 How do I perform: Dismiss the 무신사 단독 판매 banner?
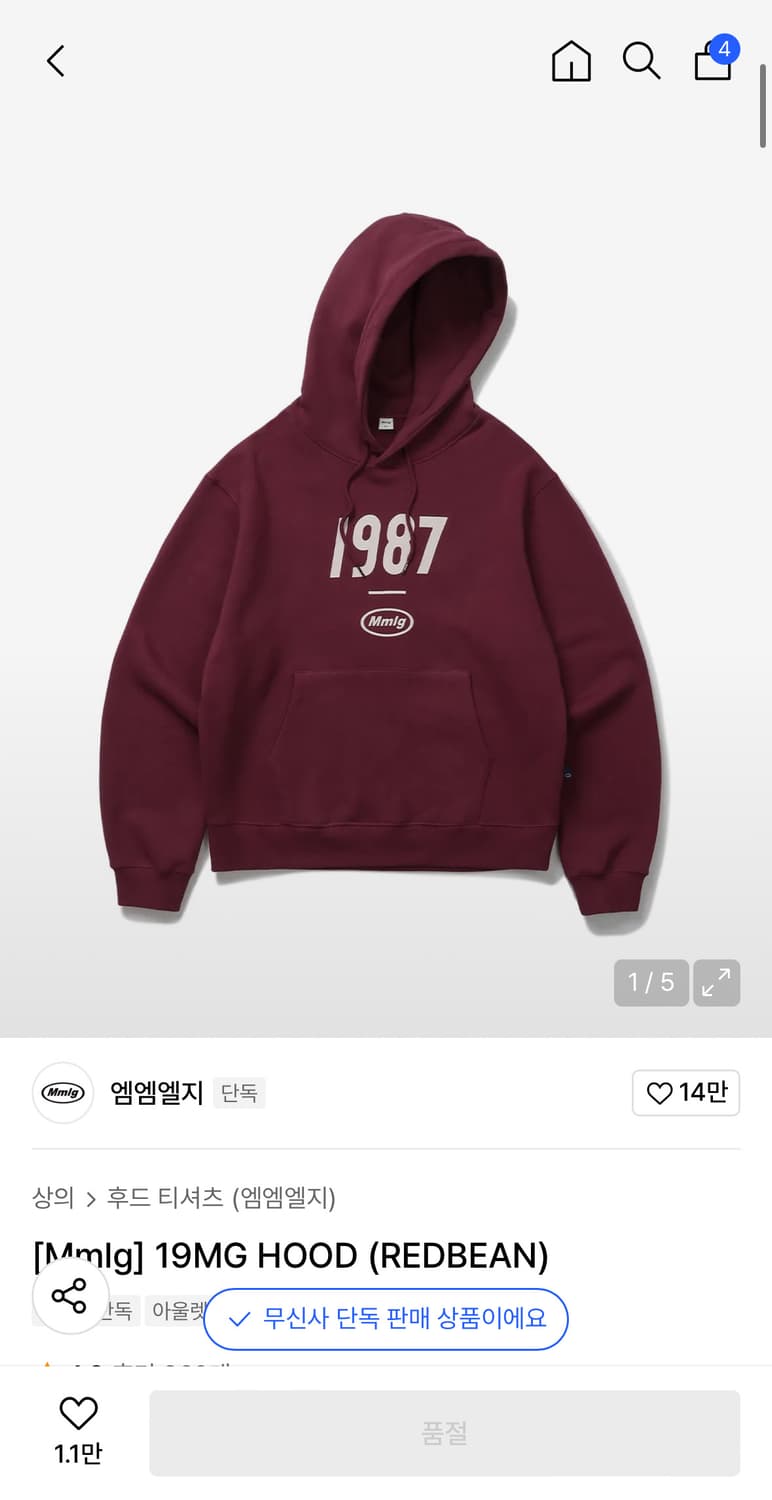click(386, 1320)
